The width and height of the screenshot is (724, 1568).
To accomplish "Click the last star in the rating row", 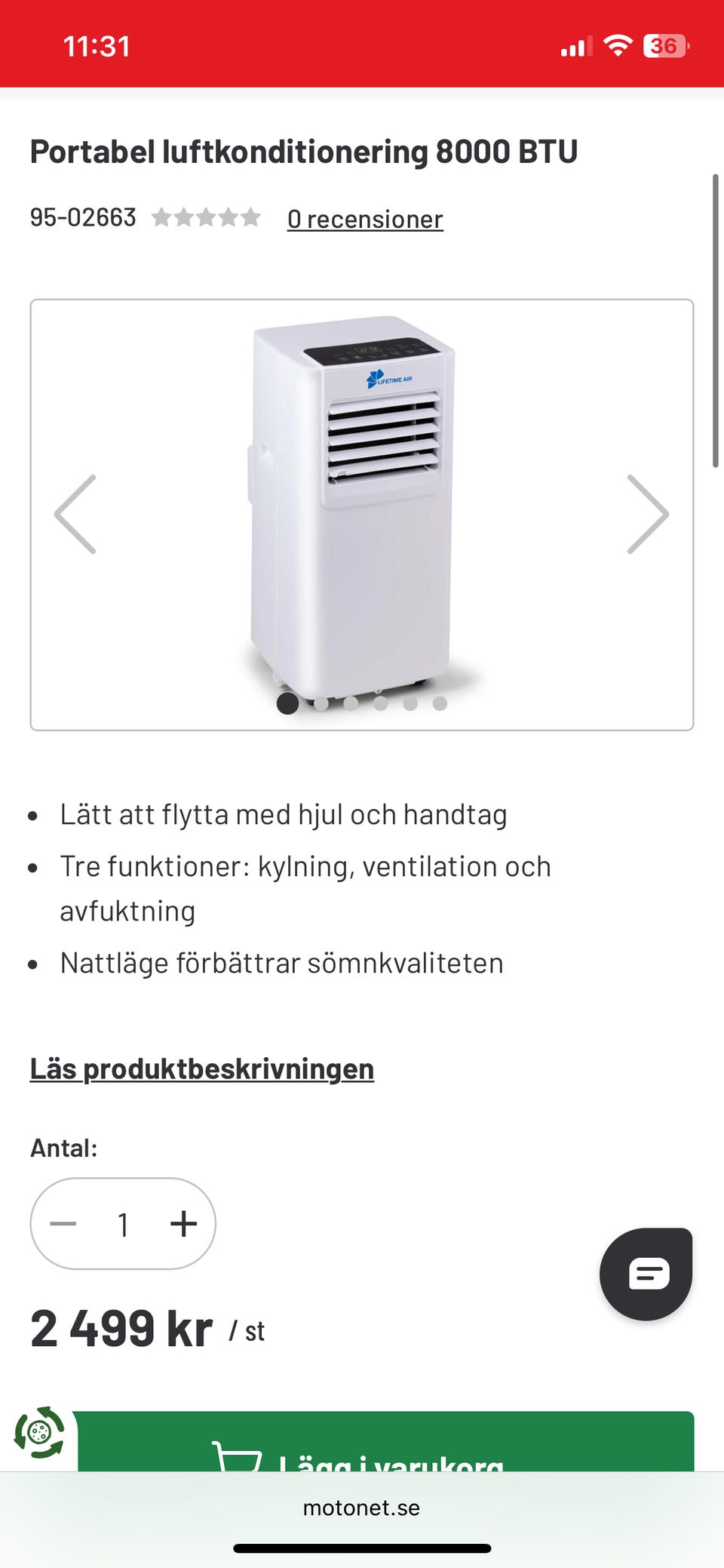I will 252,217.
